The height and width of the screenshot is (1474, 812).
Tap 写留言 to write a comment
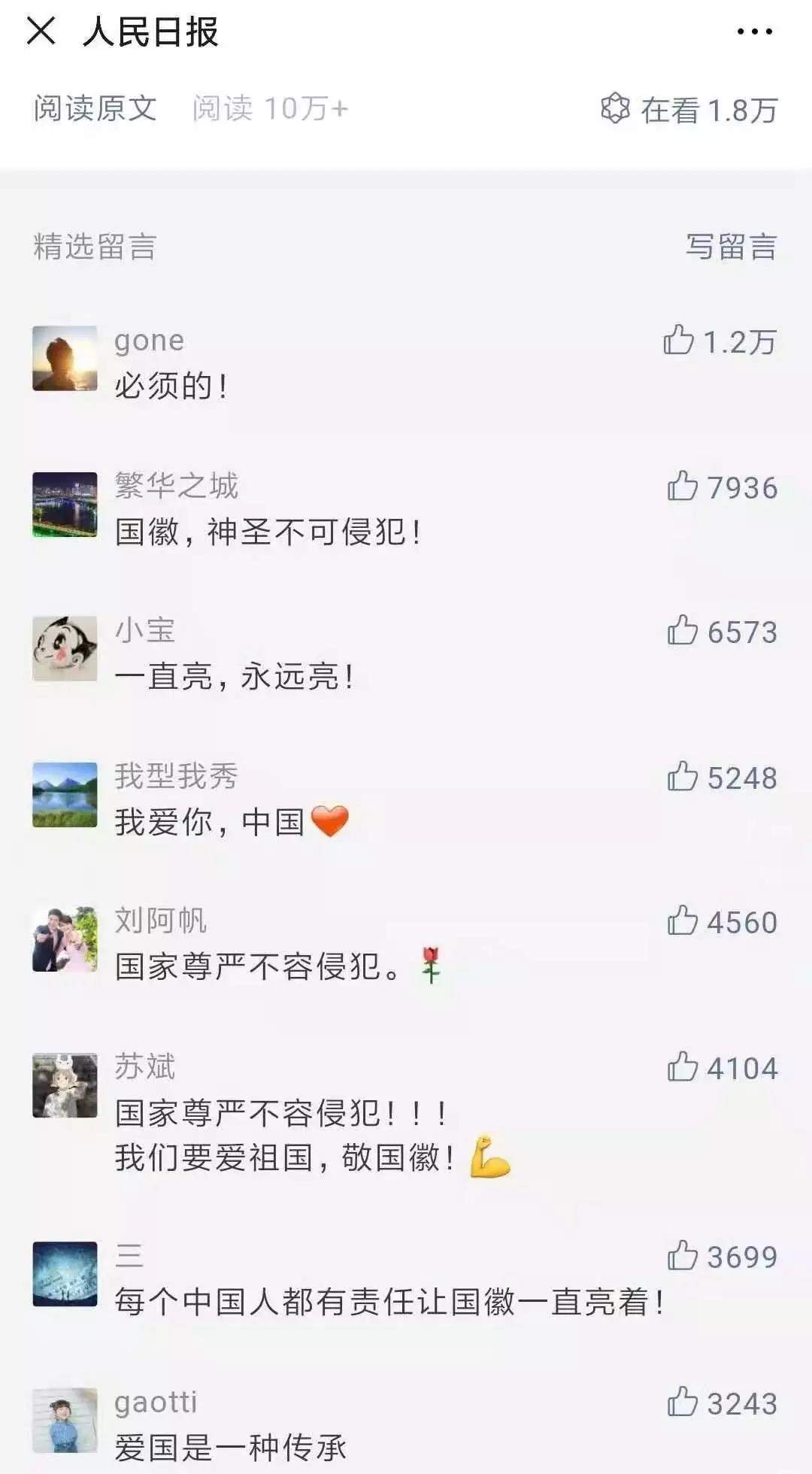[x=730, y=247]
